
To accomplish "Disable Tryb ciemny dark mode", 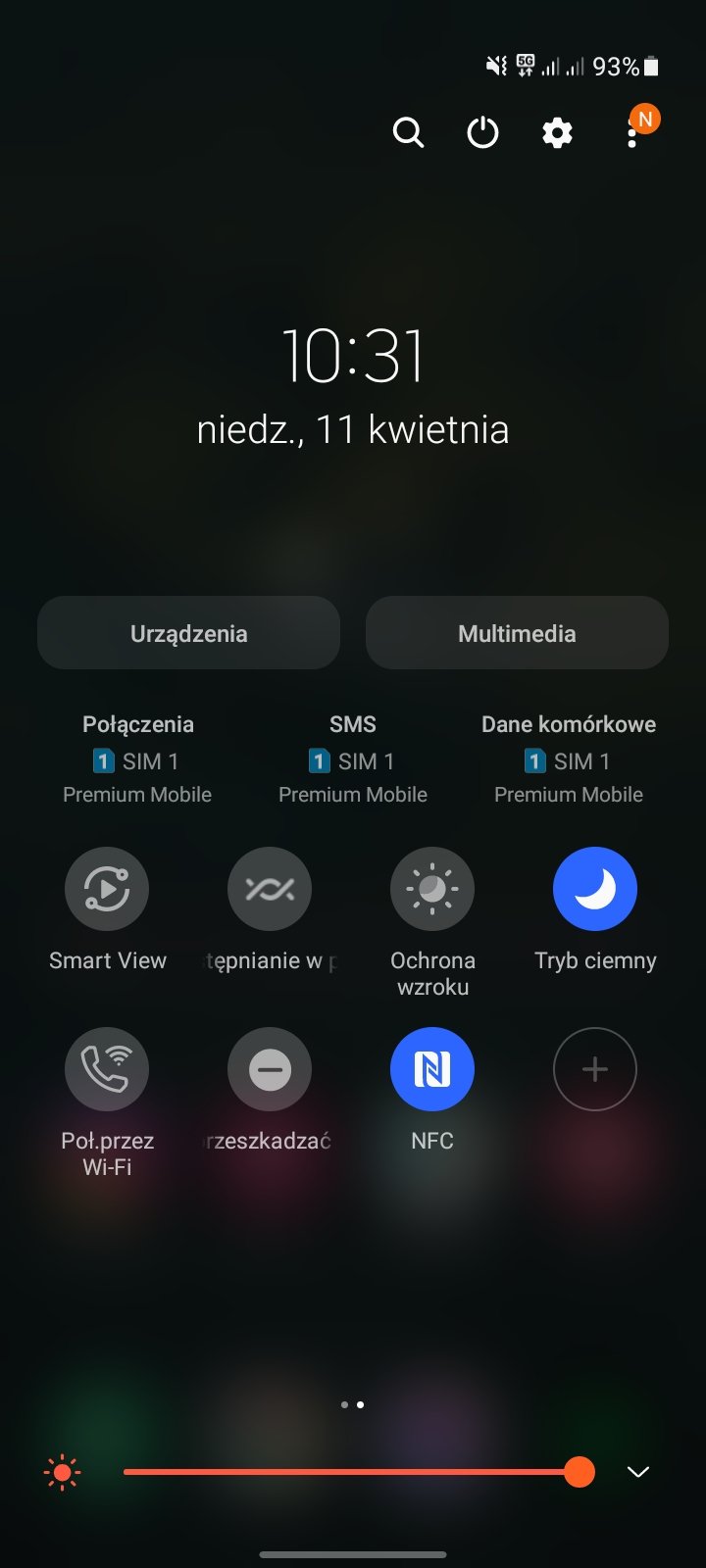I will point(595,889).
